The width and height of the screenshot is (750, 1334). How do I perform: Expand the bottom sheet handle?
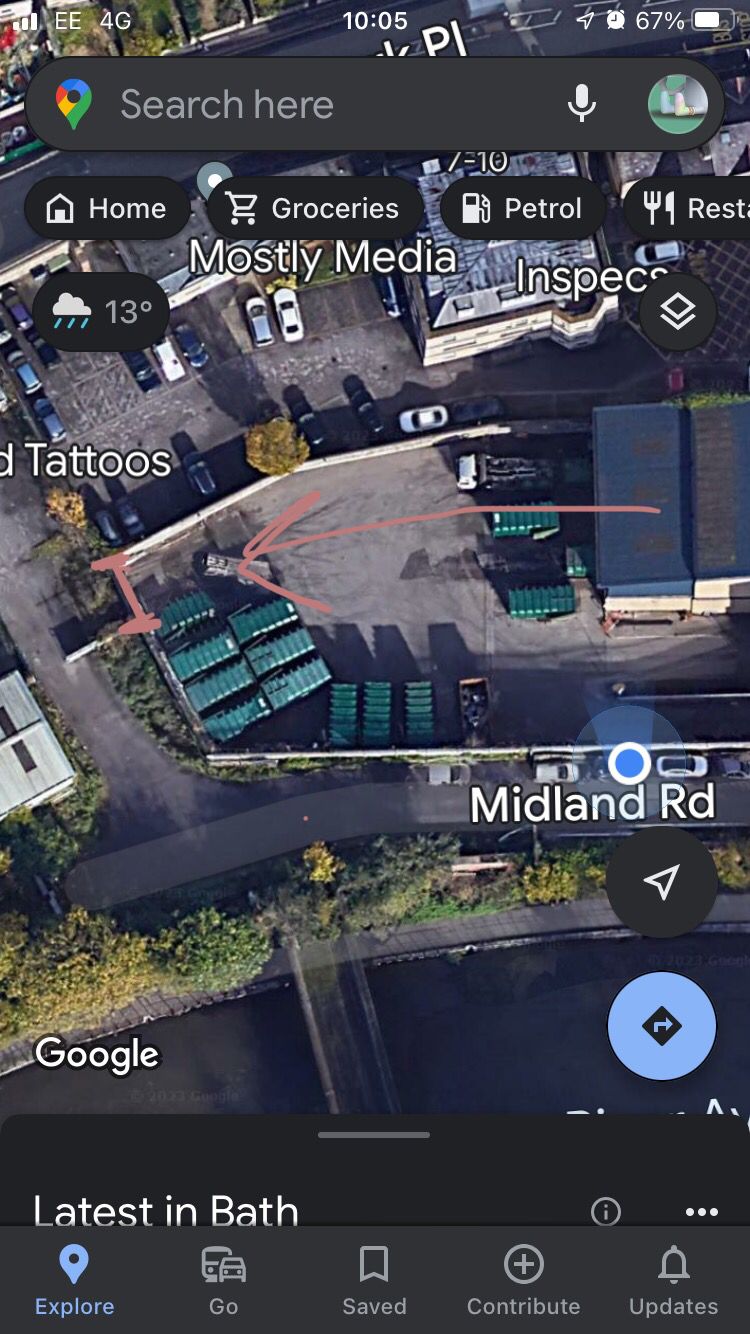pyautogui.click(x=374, y=1135)
